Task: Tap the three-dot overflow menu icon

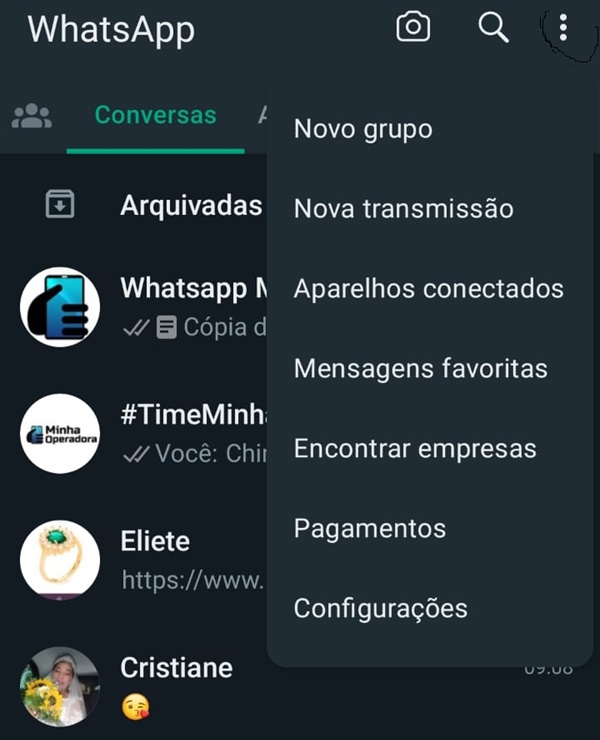Action: click(x=563, y=27)
